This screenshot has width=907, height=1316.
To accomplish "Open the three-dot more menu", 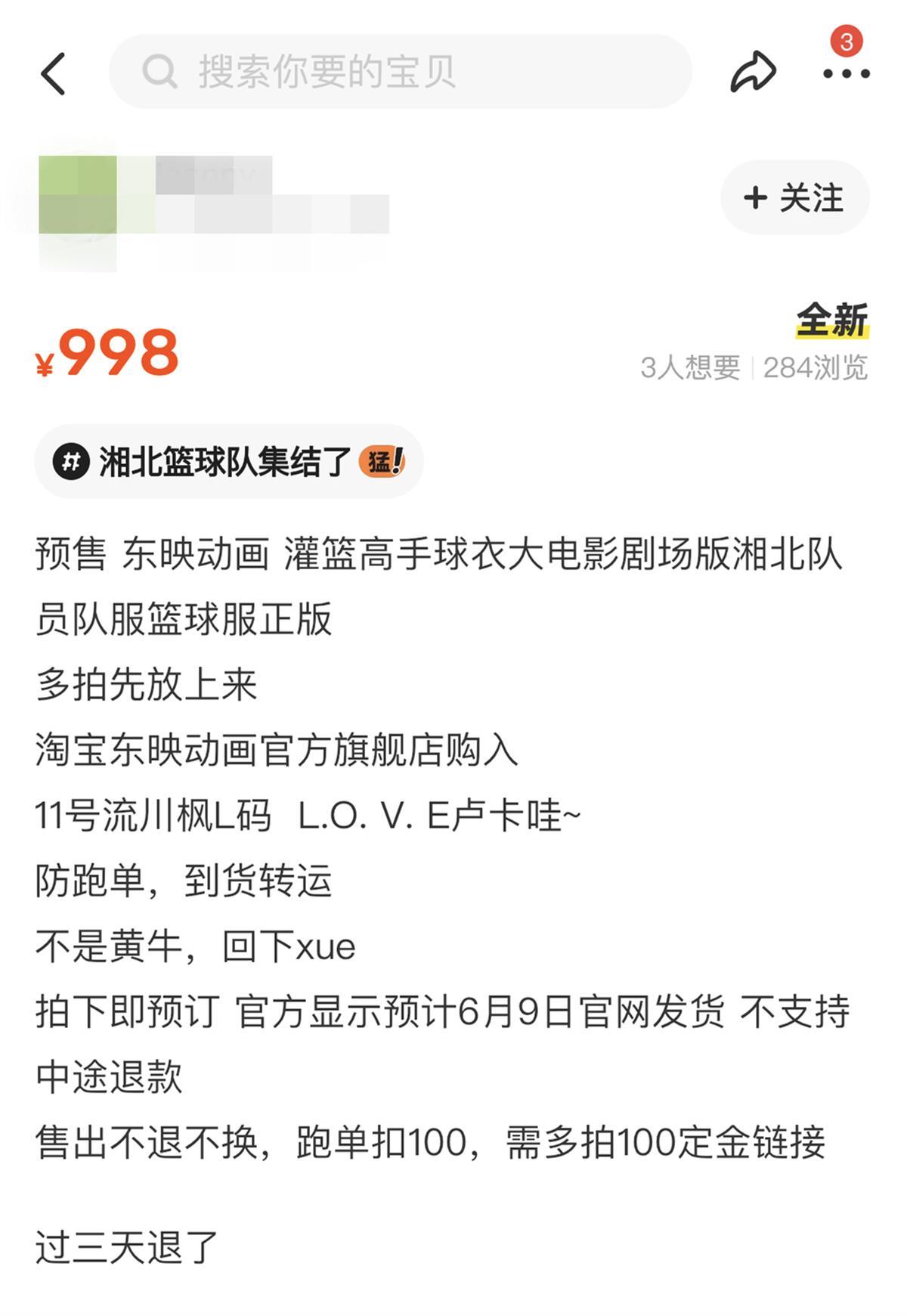I will tap(846, 73).
